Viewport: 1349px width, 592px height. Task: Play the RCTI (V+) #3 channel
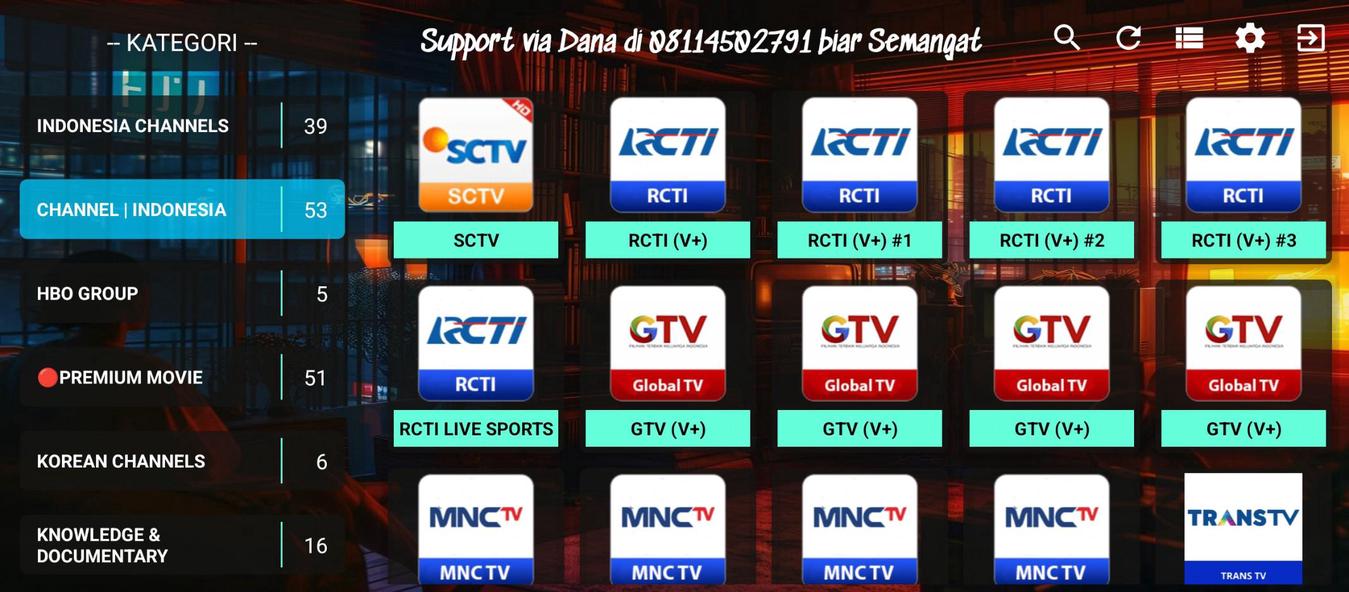pos(1243,175)
